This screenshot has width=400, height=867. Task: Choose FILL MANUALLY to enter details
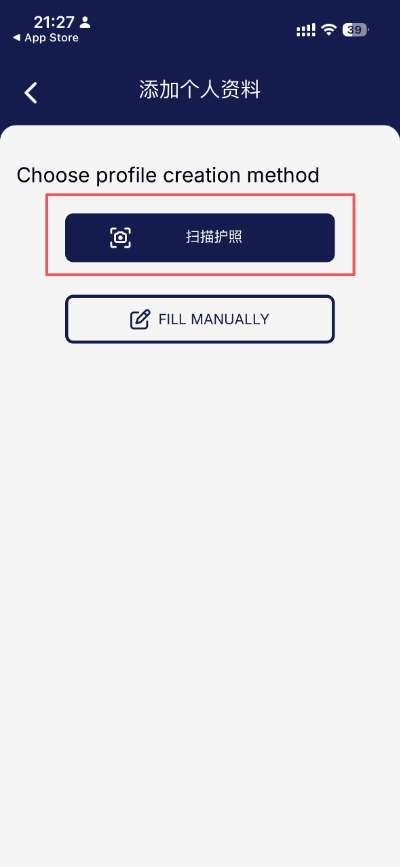click(x=200, y=319)
